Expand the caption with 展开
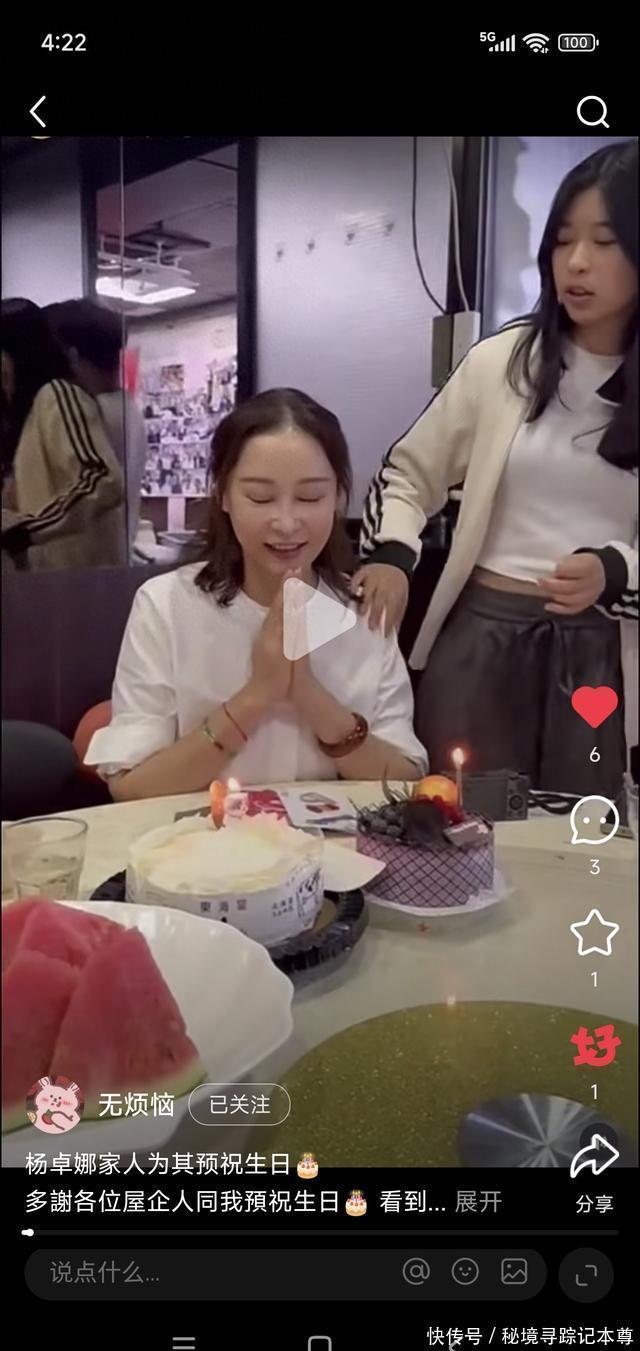 [x=478, y=1201]
